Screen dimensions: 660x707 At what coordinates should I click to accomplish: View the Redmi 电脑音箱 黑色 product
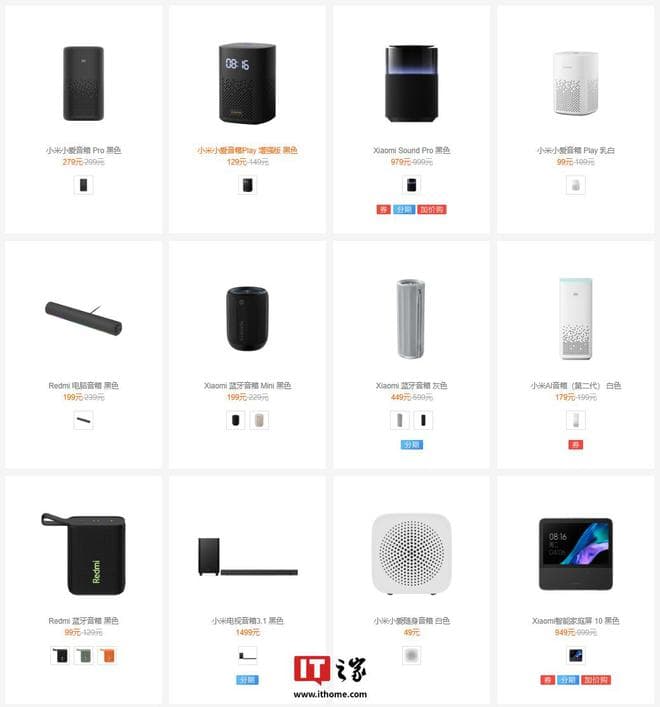tap(83, 317)
